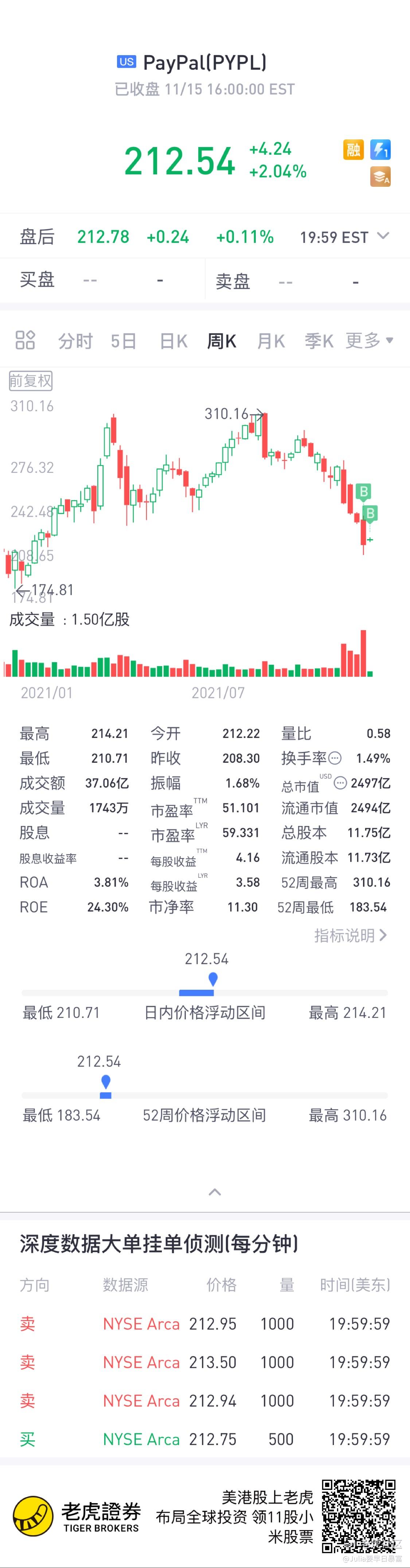Open the 换手率 info bubble
Viewport: 410px width, 1568px height.
[335, 758]
